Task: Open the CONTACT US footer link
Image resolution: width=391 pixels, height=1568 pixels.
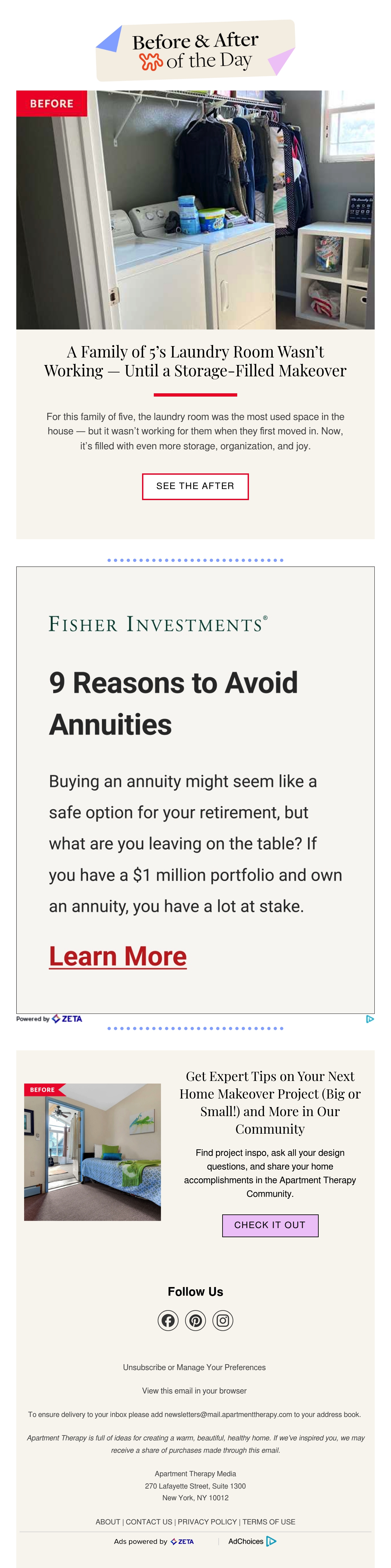Action: [149, 1522]
